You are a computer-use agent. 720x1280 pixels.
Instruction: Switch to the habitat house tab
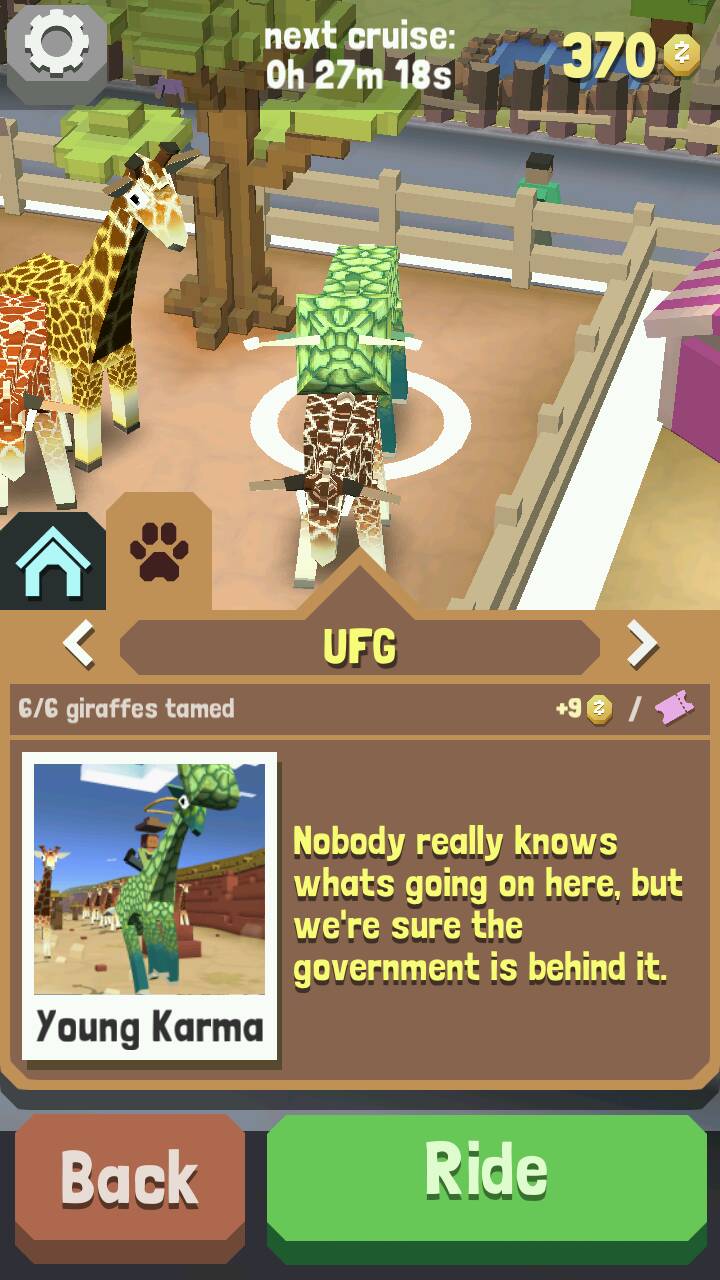coord(52,561)
